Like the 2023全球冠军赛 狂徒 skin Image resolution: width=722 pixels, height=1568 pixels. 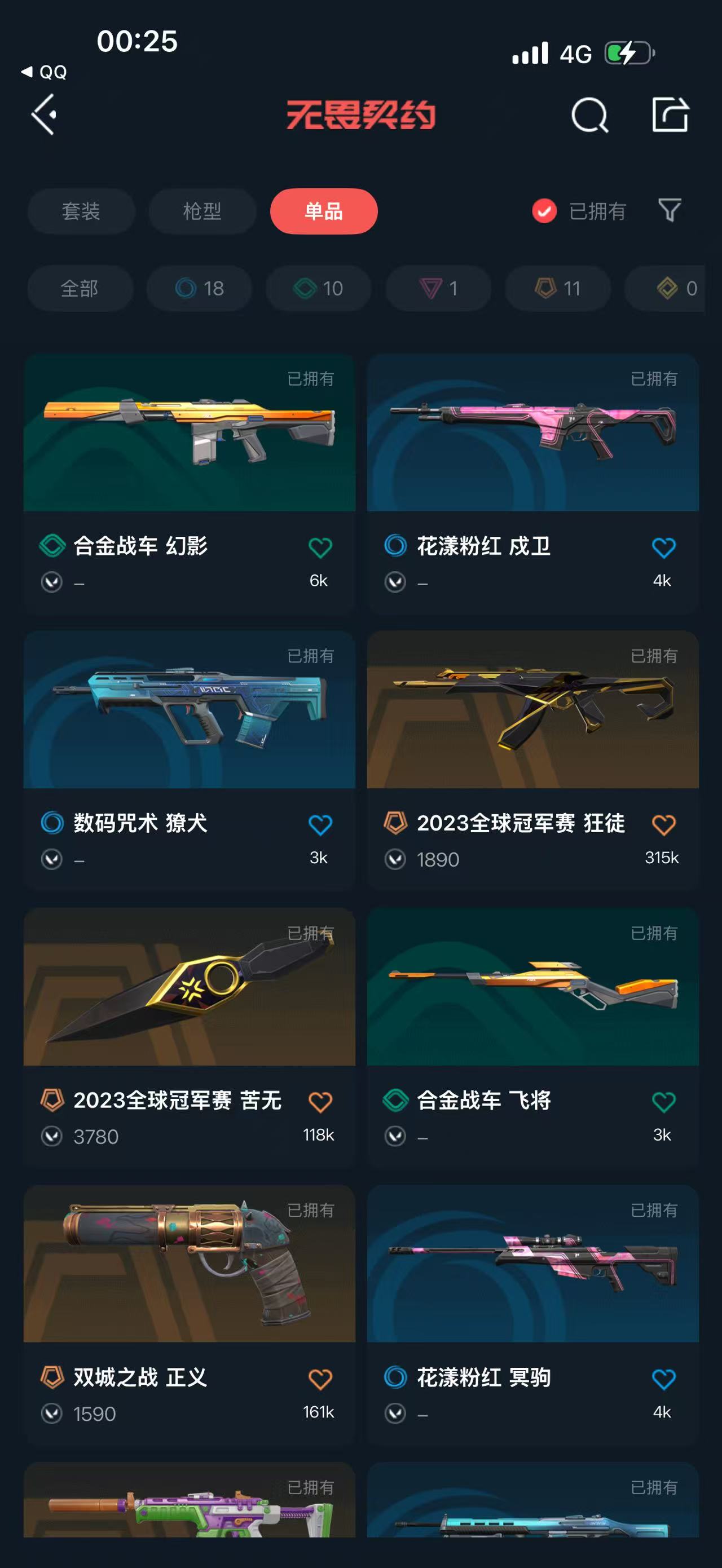pyautogui.click(x=663, y=825)
